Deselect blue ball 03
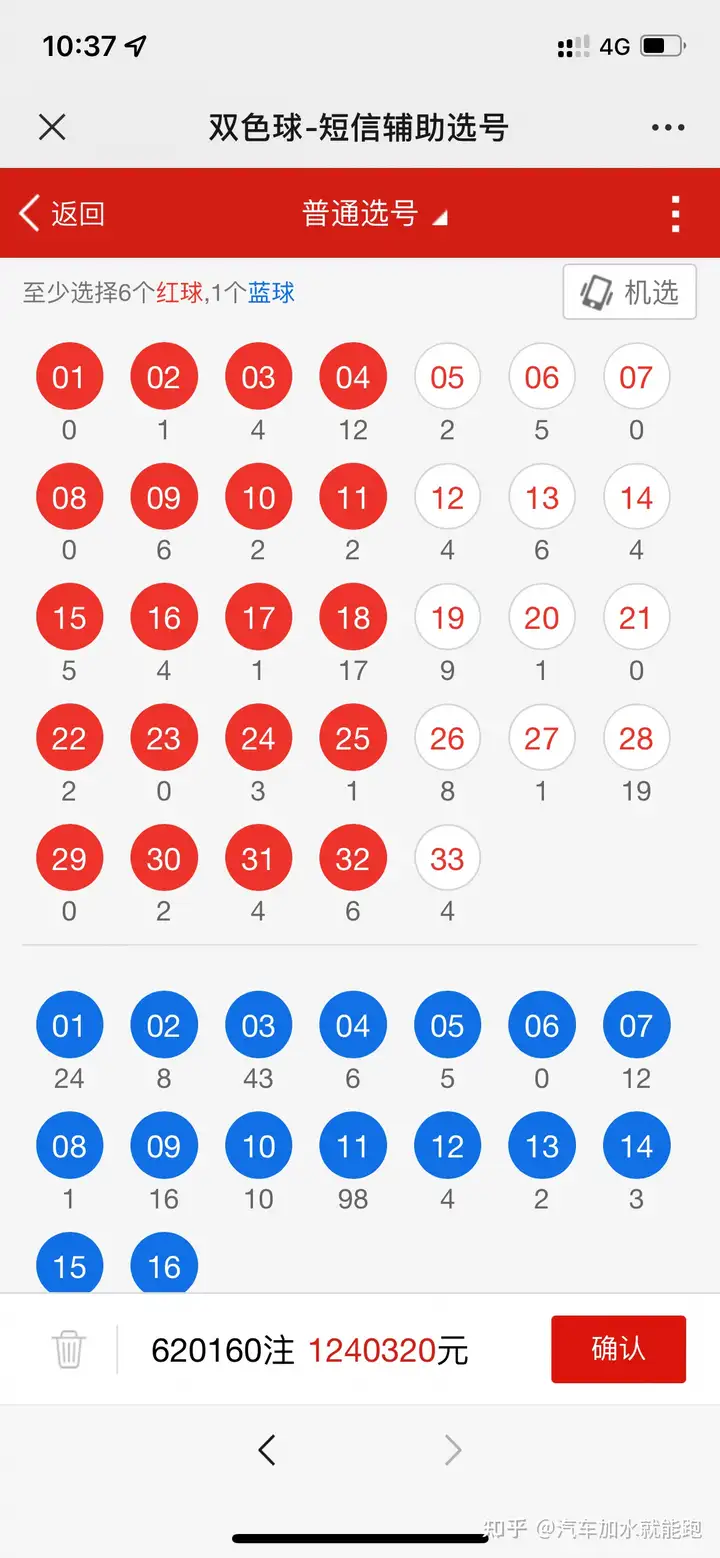Viewport: 720px width, 1558px height. (x=258, y=1026)
